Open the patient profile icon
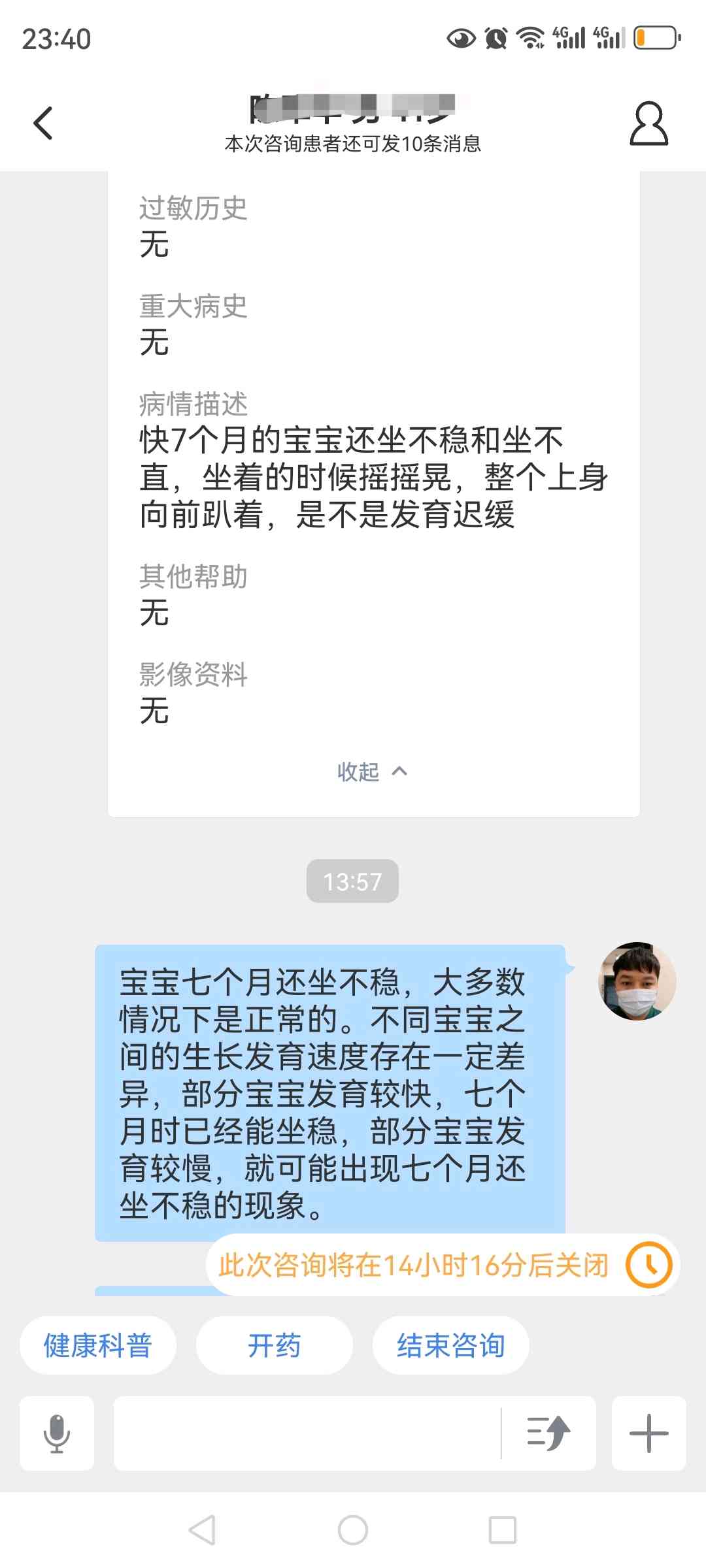Screen dimensions: 706x1568 pos(648,123)
